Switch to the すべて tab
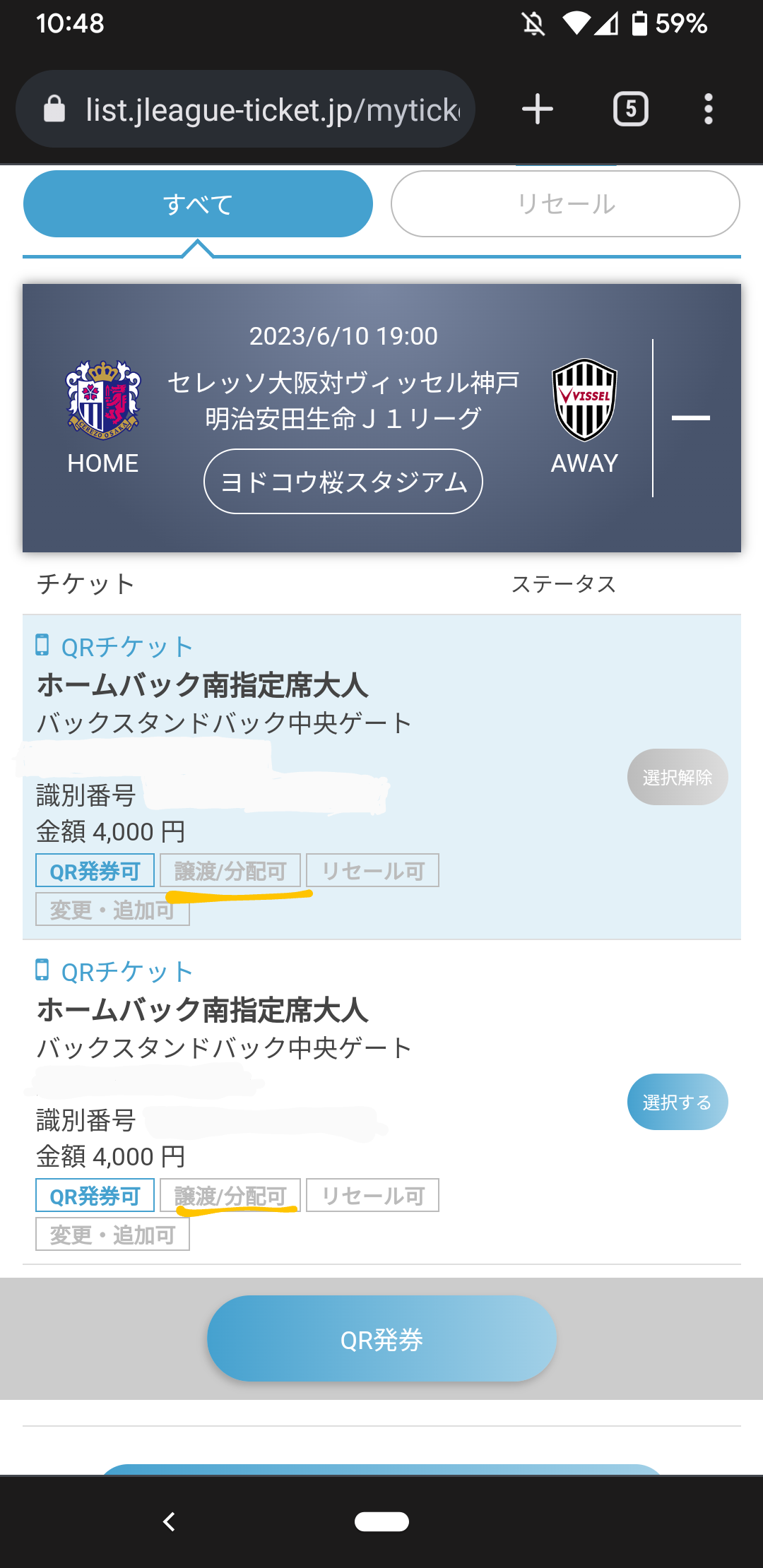This screenshot has width=763, height=1568. click(x=198, y=204)
